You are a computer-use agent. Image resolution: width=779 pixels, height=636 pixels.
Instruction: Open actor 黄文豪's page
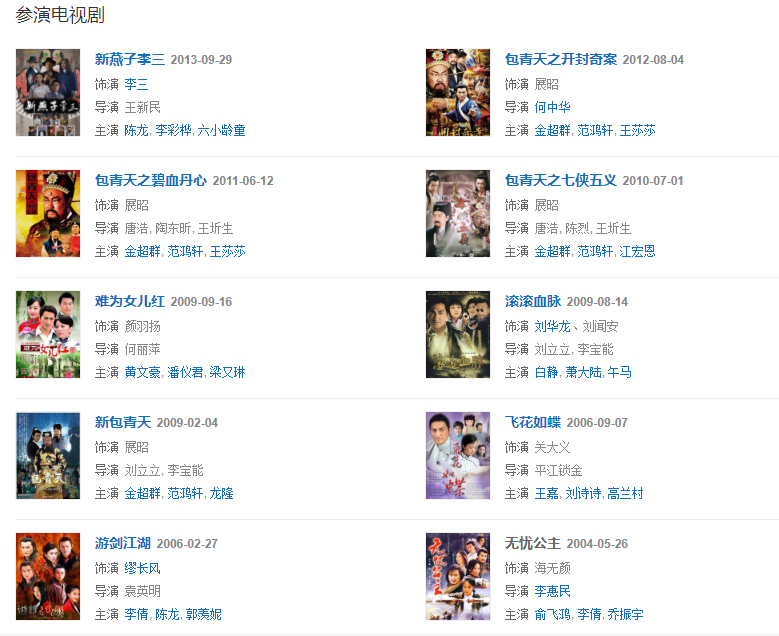(142, 373)
